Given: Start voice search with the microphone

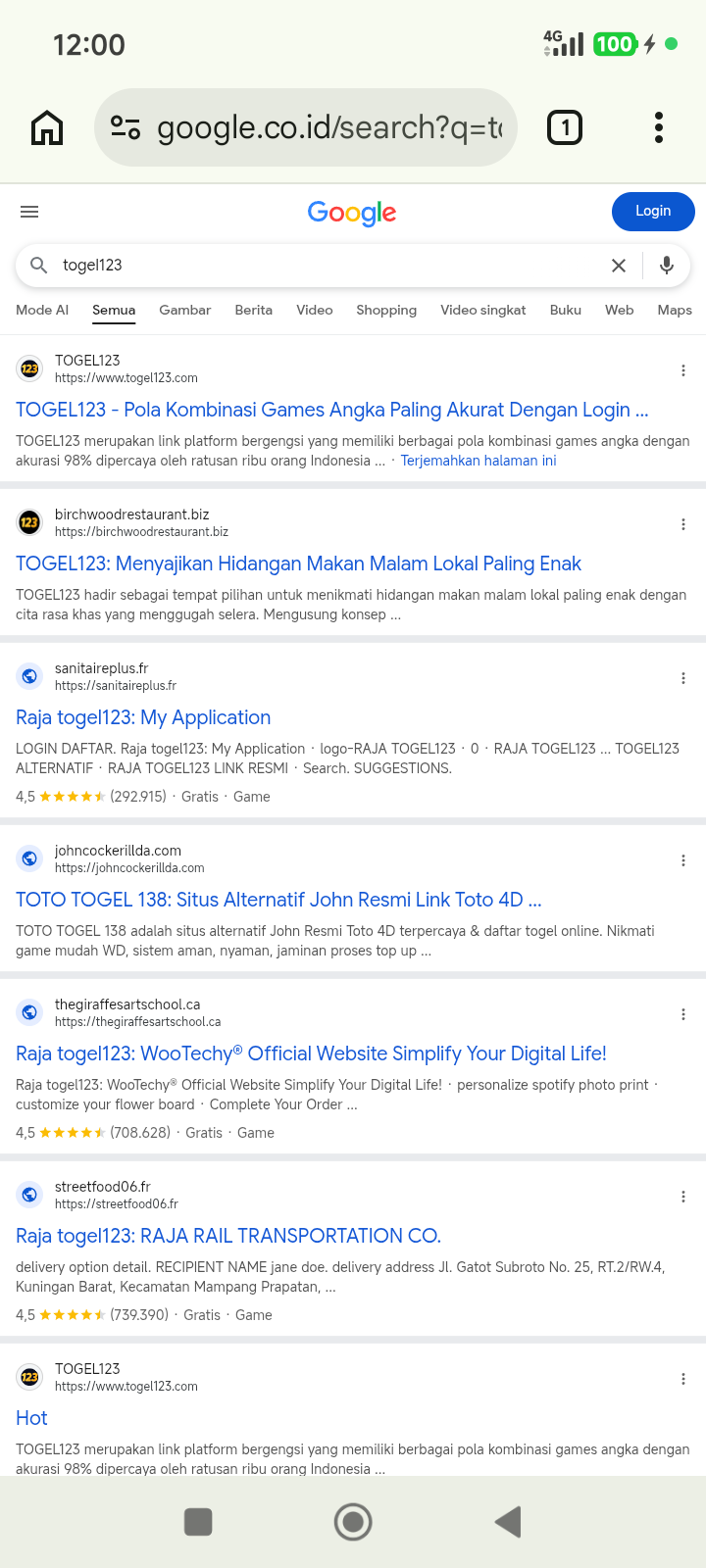Looking at the screenshot, I should point(667,266).
